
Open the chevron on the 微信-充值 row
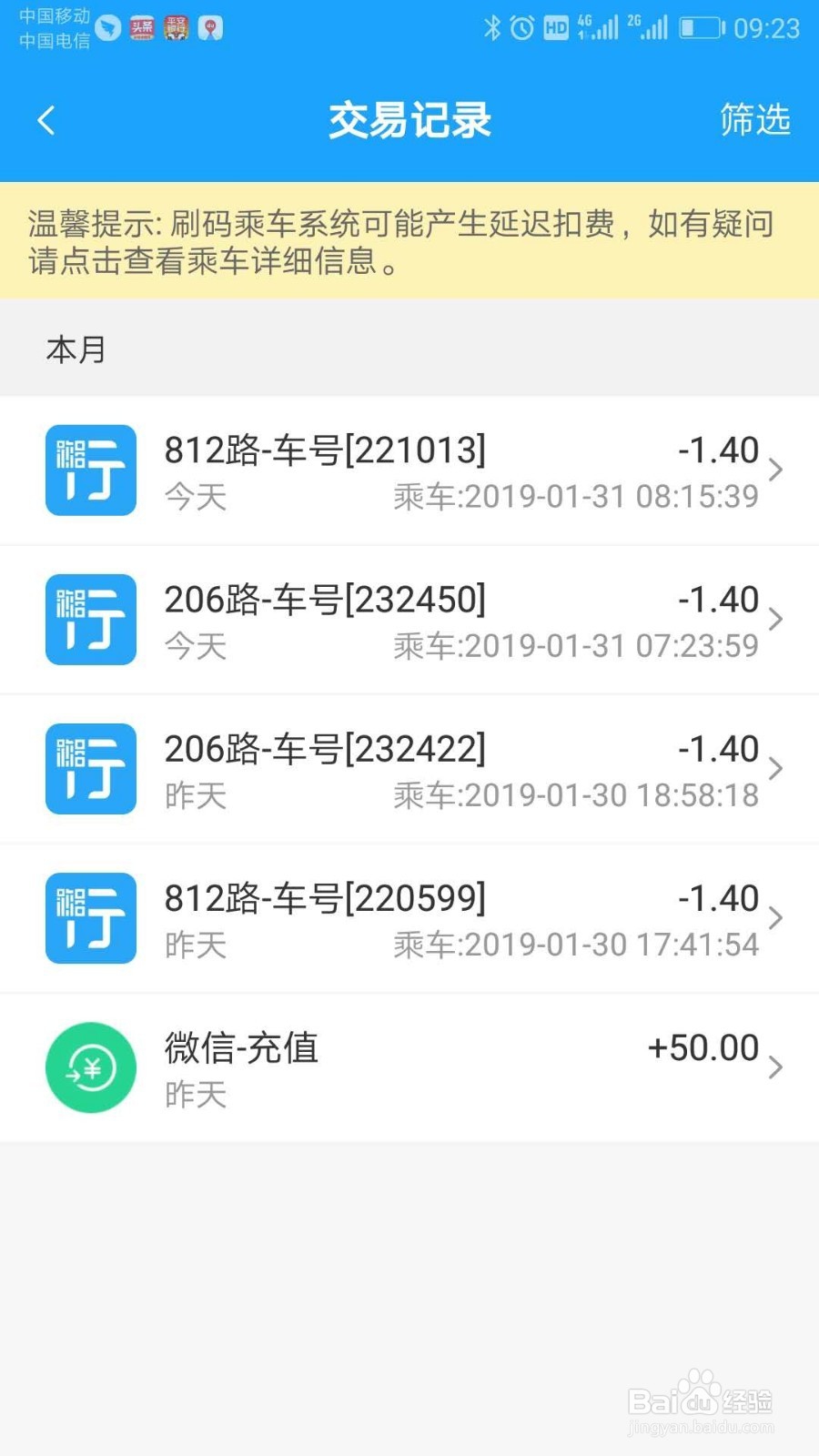[775, 1067]
